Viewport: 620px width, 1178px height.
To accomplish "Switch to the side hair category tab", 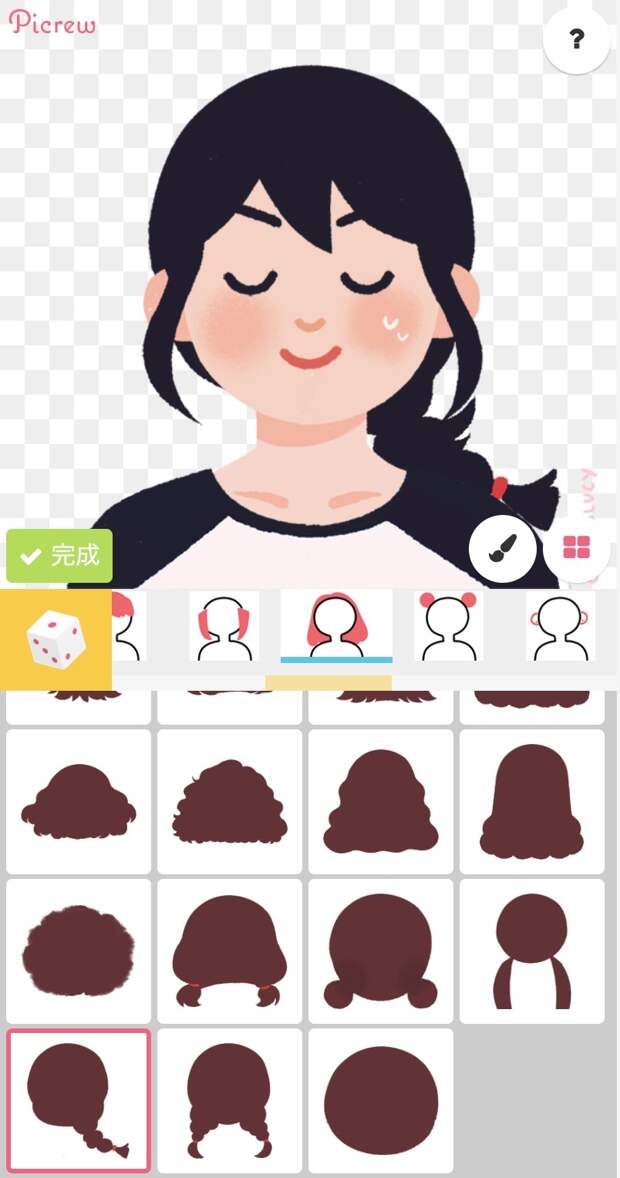I will (224, 627).
